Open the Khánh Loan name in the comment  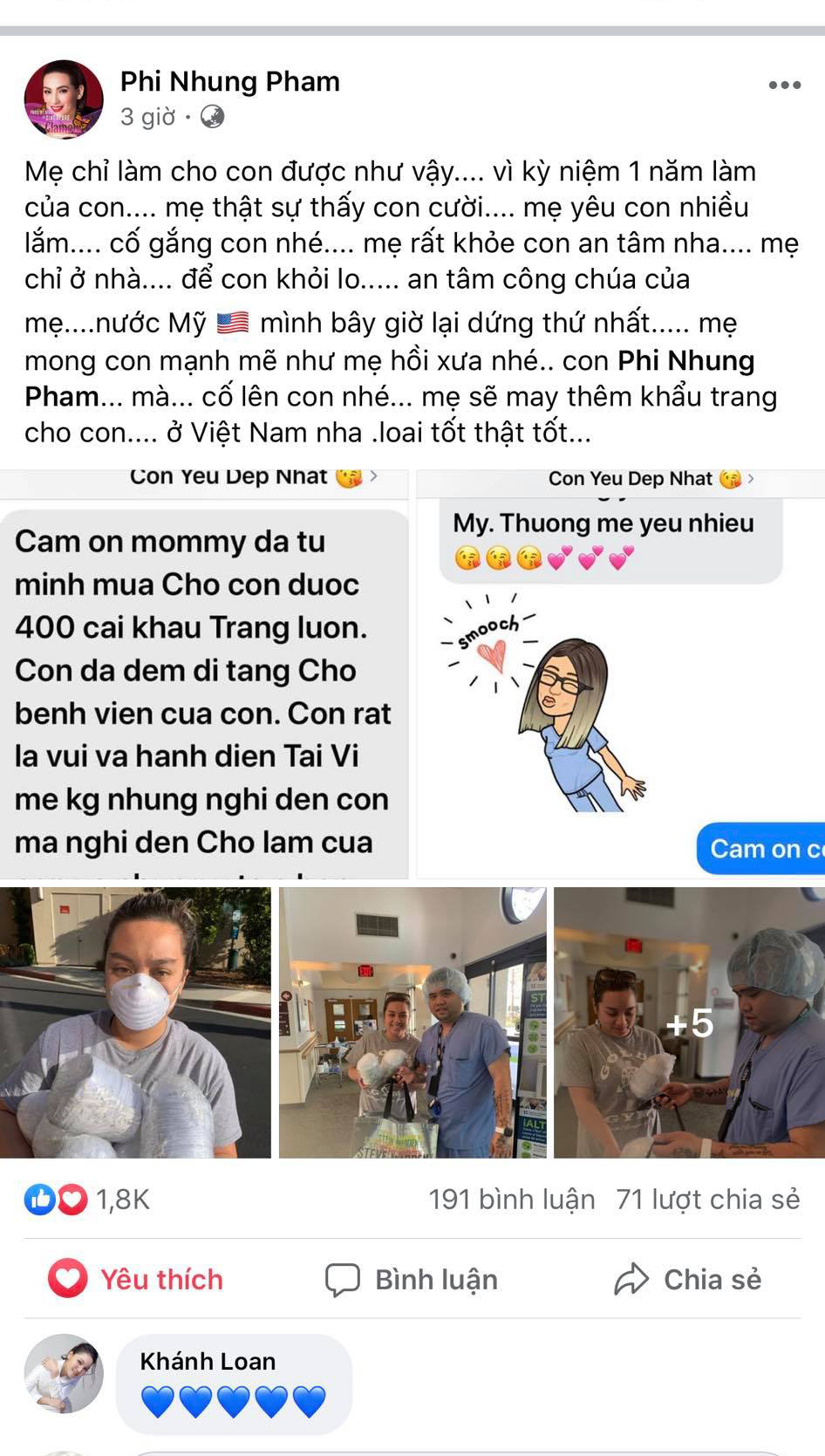[x=208, y=1361]
